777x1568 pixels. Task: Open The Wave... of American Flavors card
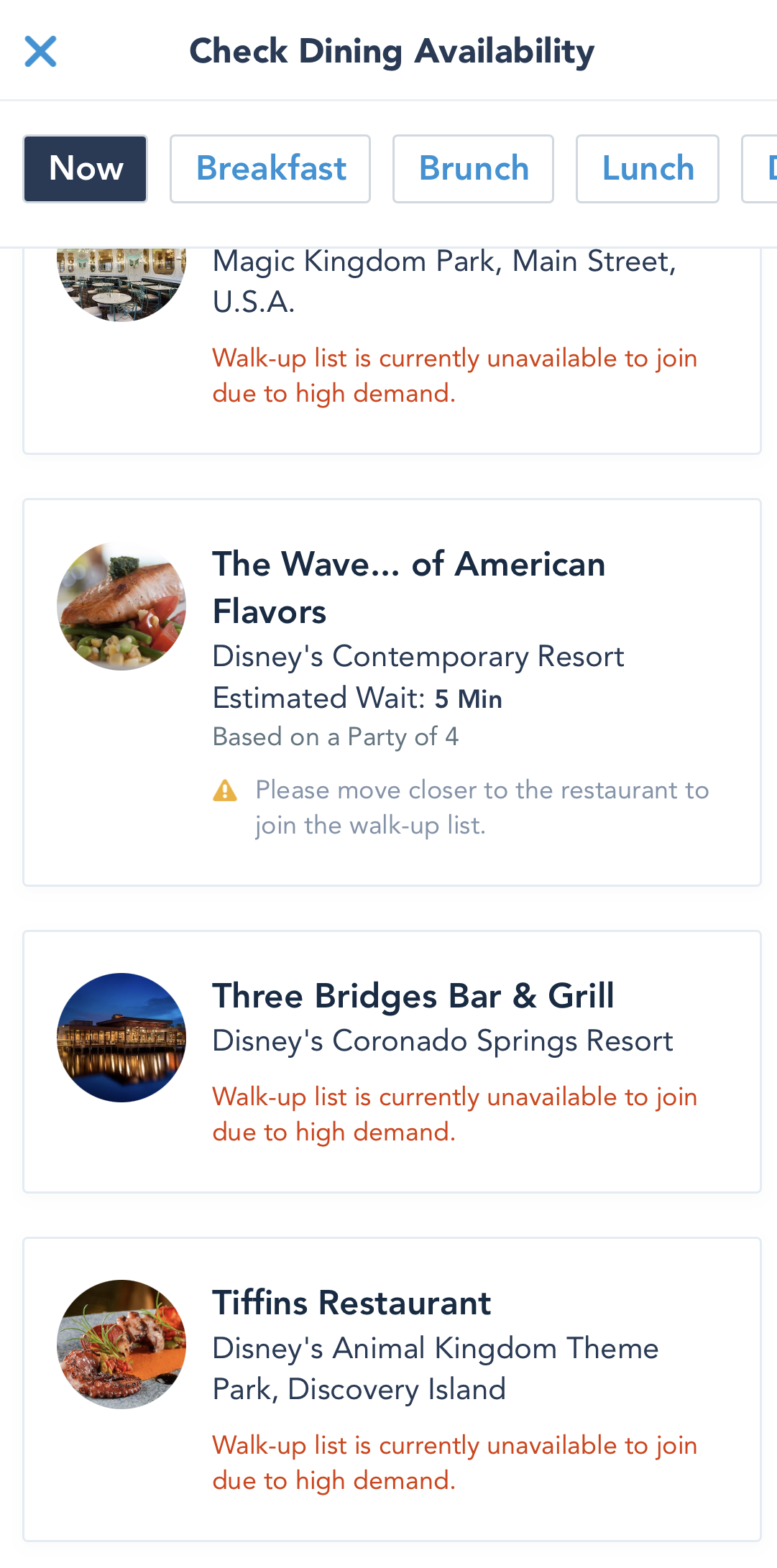pyautogui.click(x=392, y=693)
